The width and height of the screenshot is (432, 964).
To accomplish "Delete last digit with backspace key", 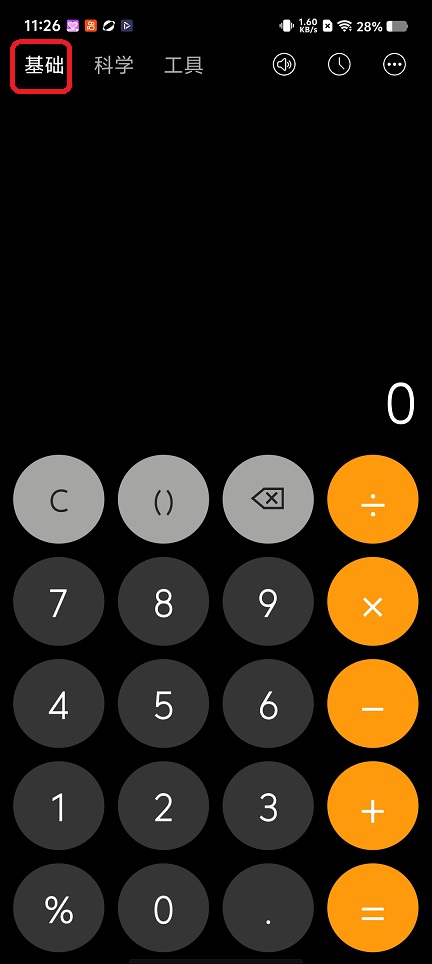I will click(269, 500).
